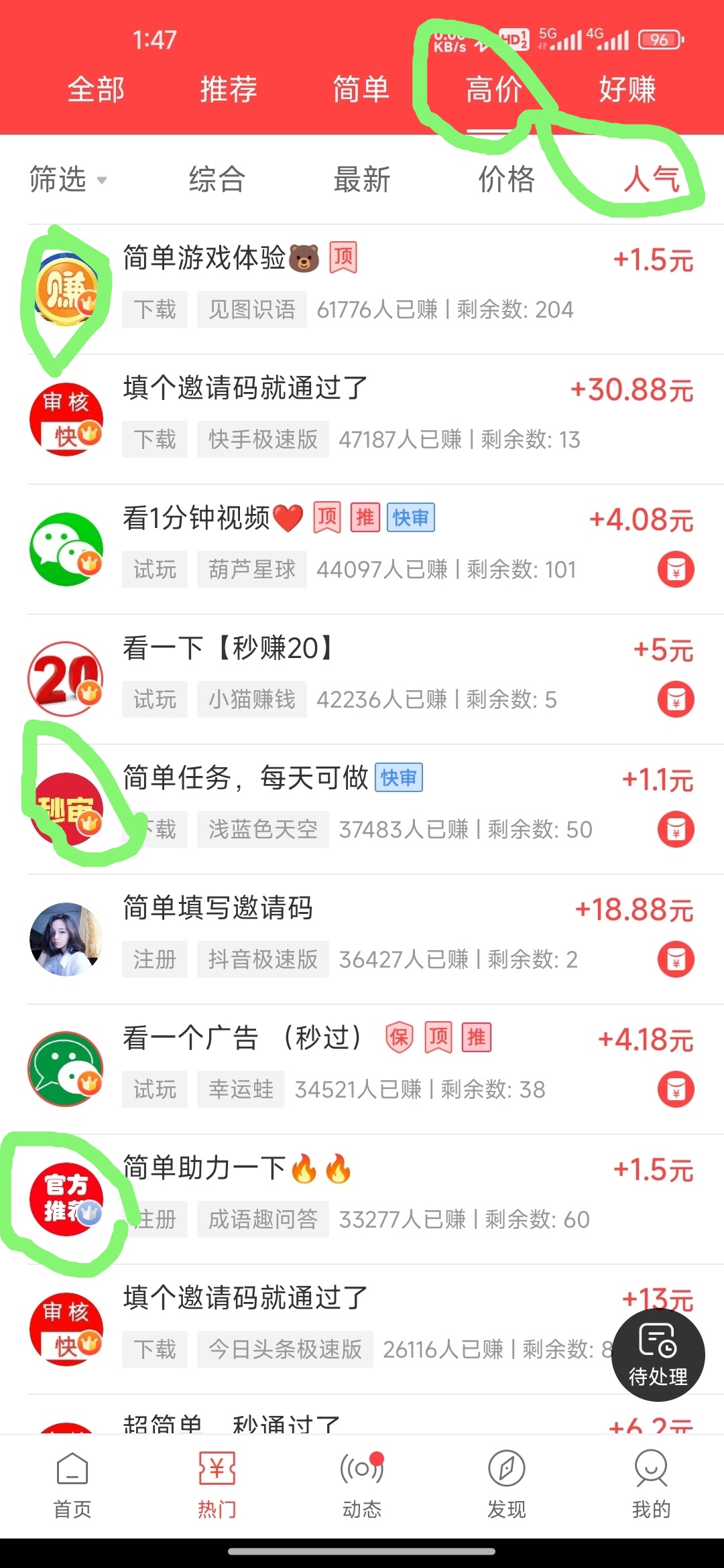
Task: Tap the 待处理 floating button
Action: coord(658,1354)
